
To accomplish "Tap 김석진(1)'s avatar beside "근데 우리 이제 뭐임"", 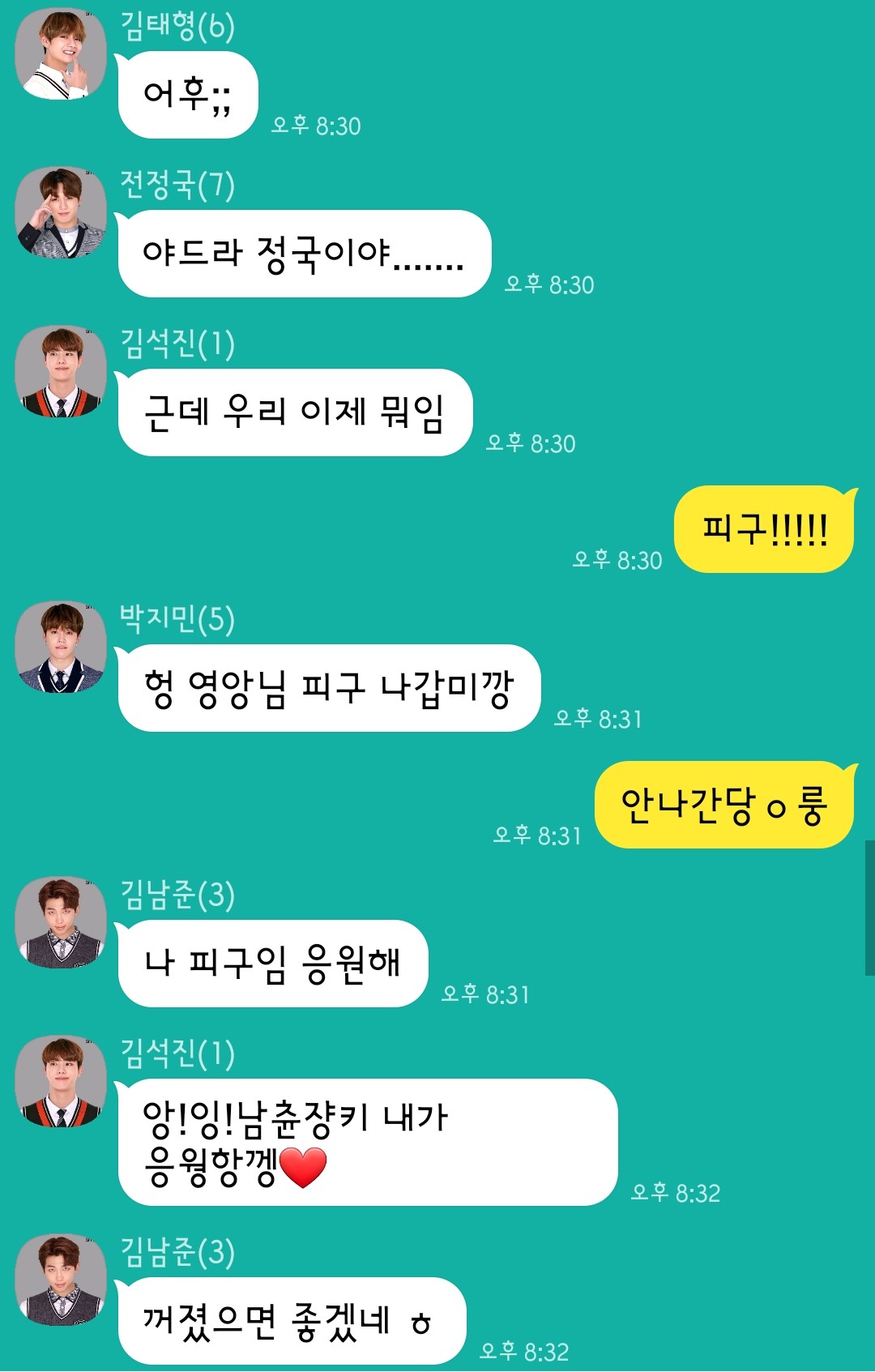I will point(61,372).
